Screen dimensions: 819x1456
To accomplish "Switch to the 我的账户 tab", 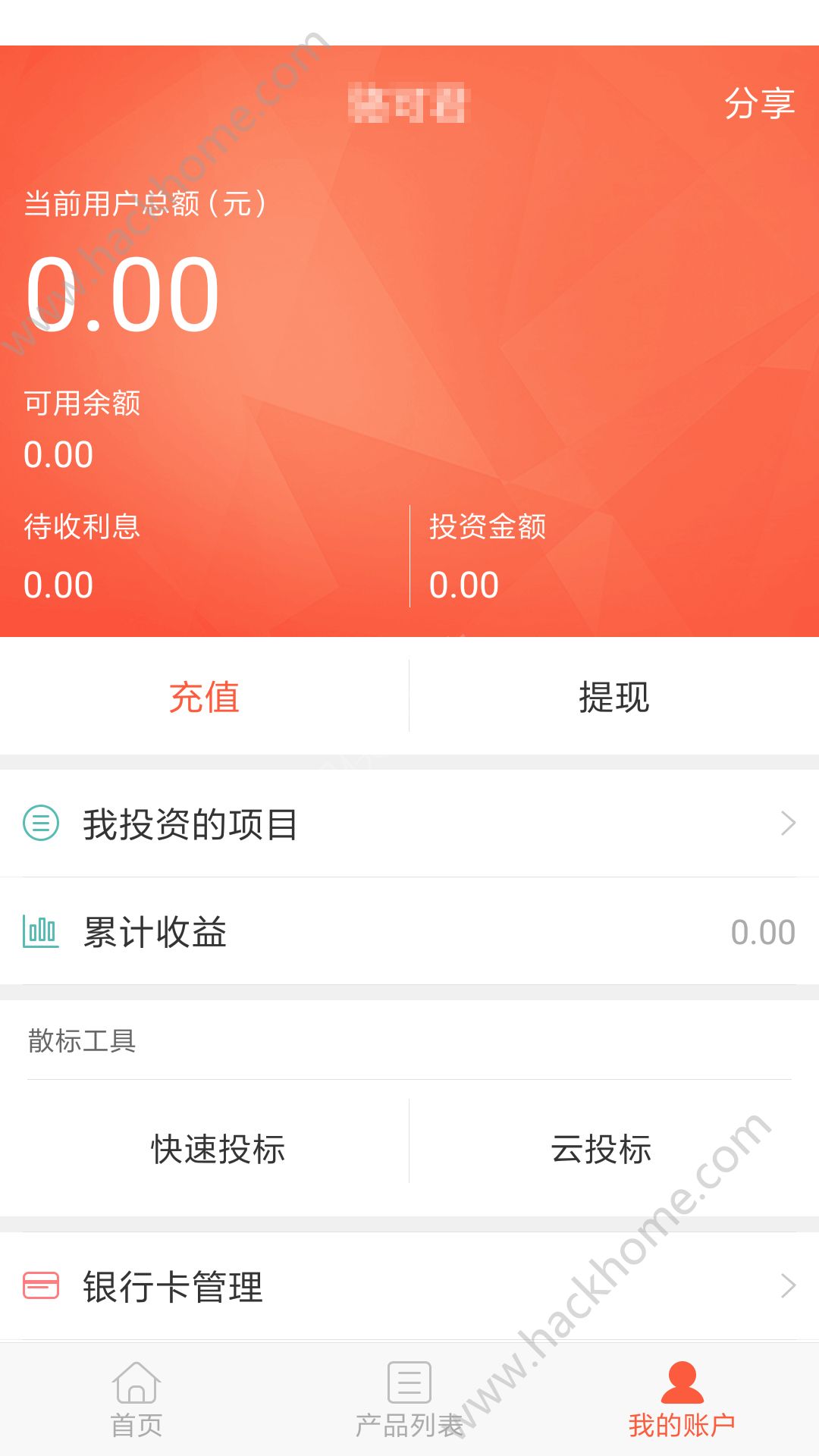I will 682,1400.
